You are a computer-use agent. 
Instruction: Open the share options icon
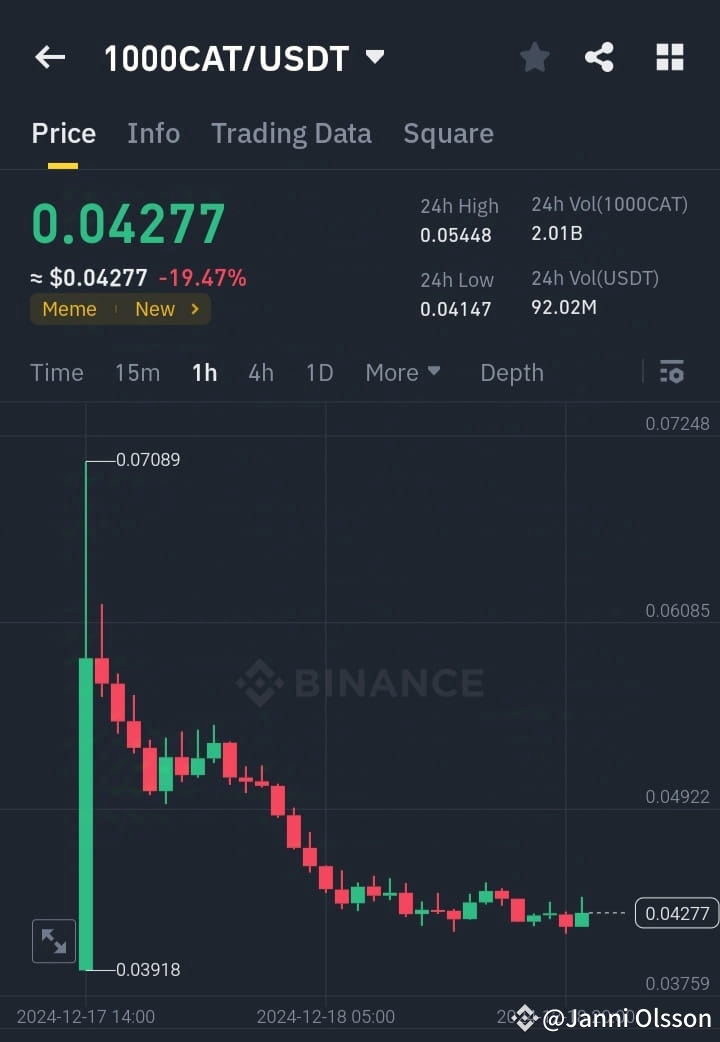click(x=600, y=57)
